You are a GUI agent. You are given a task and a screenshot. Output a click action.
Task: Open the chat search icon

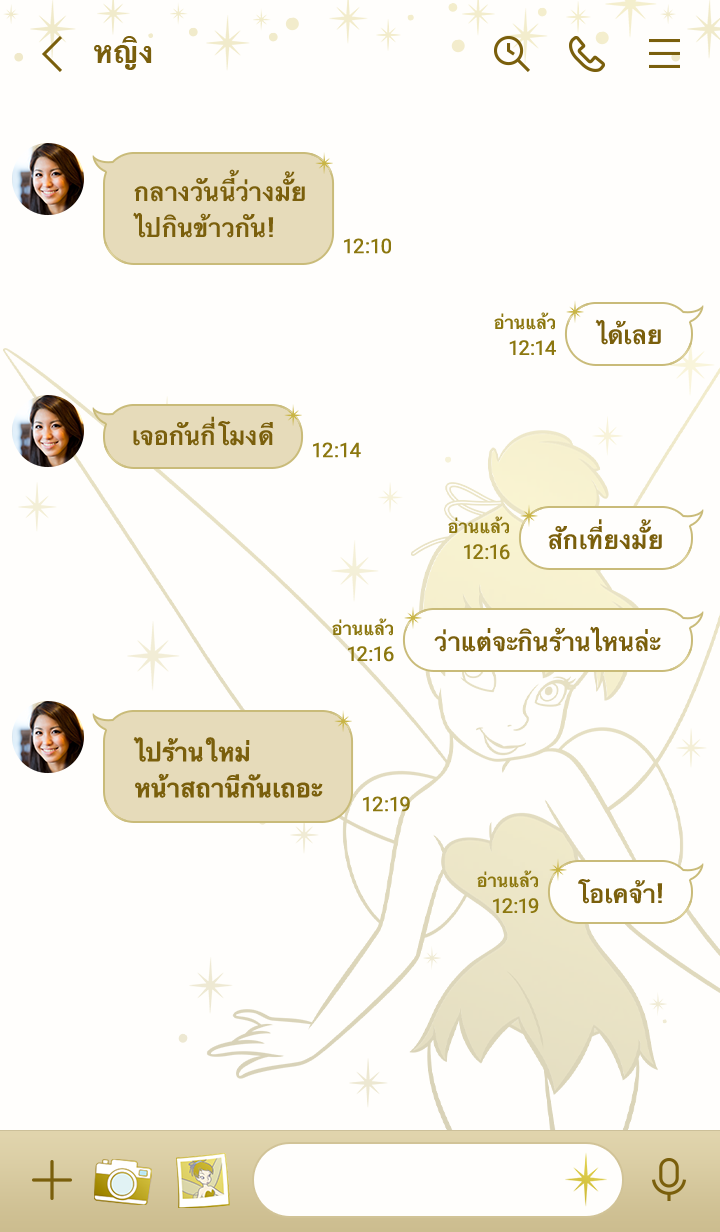[511, 54]
